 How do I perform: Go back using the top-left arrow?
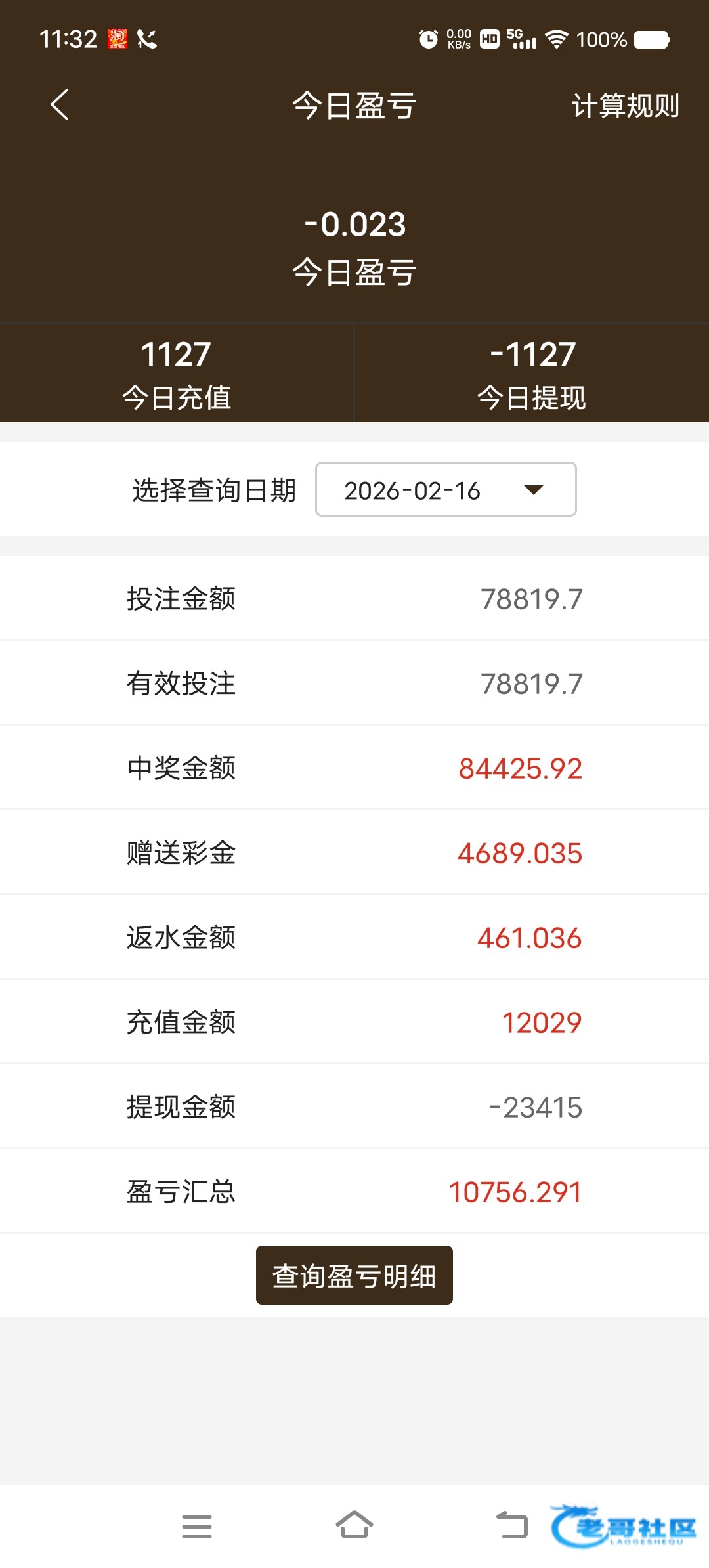[60, 105]
